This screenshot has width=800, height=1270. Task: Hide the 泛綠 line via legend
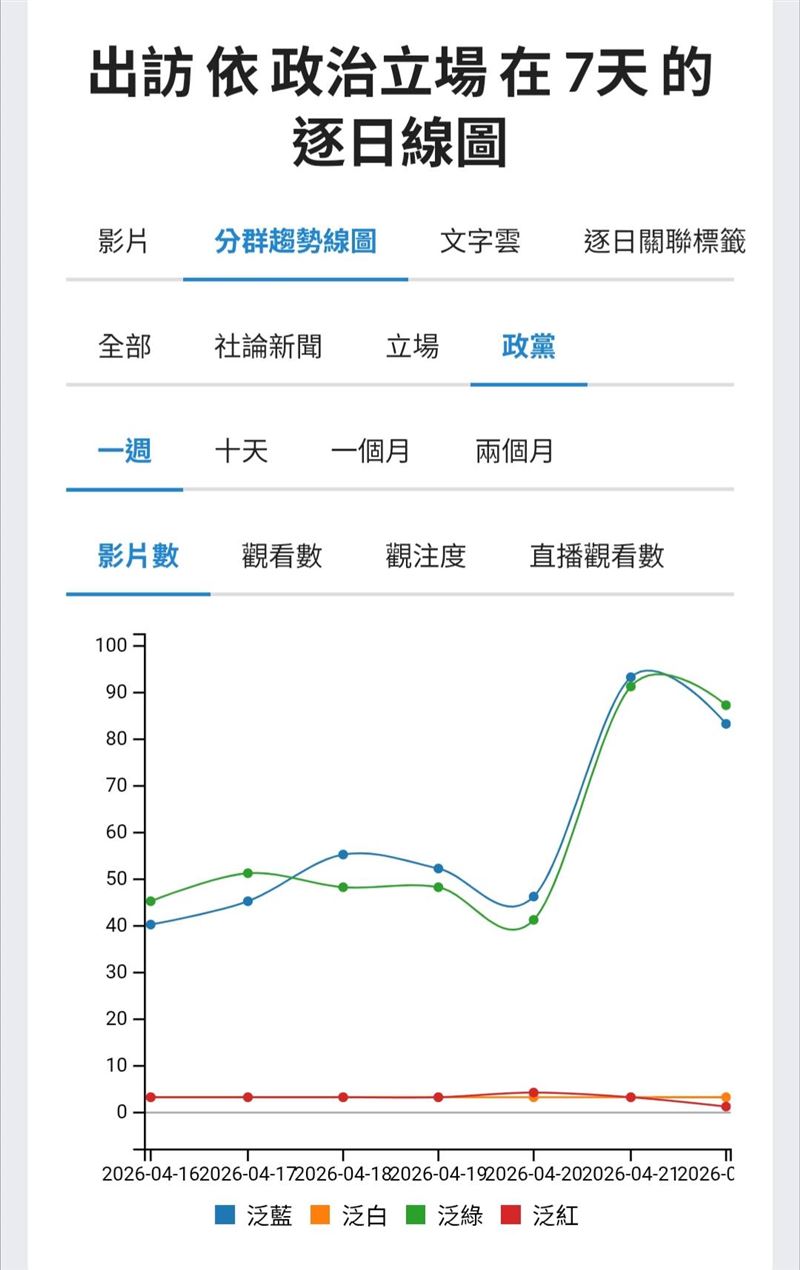pyautogui.click(x=446, y=1216)
